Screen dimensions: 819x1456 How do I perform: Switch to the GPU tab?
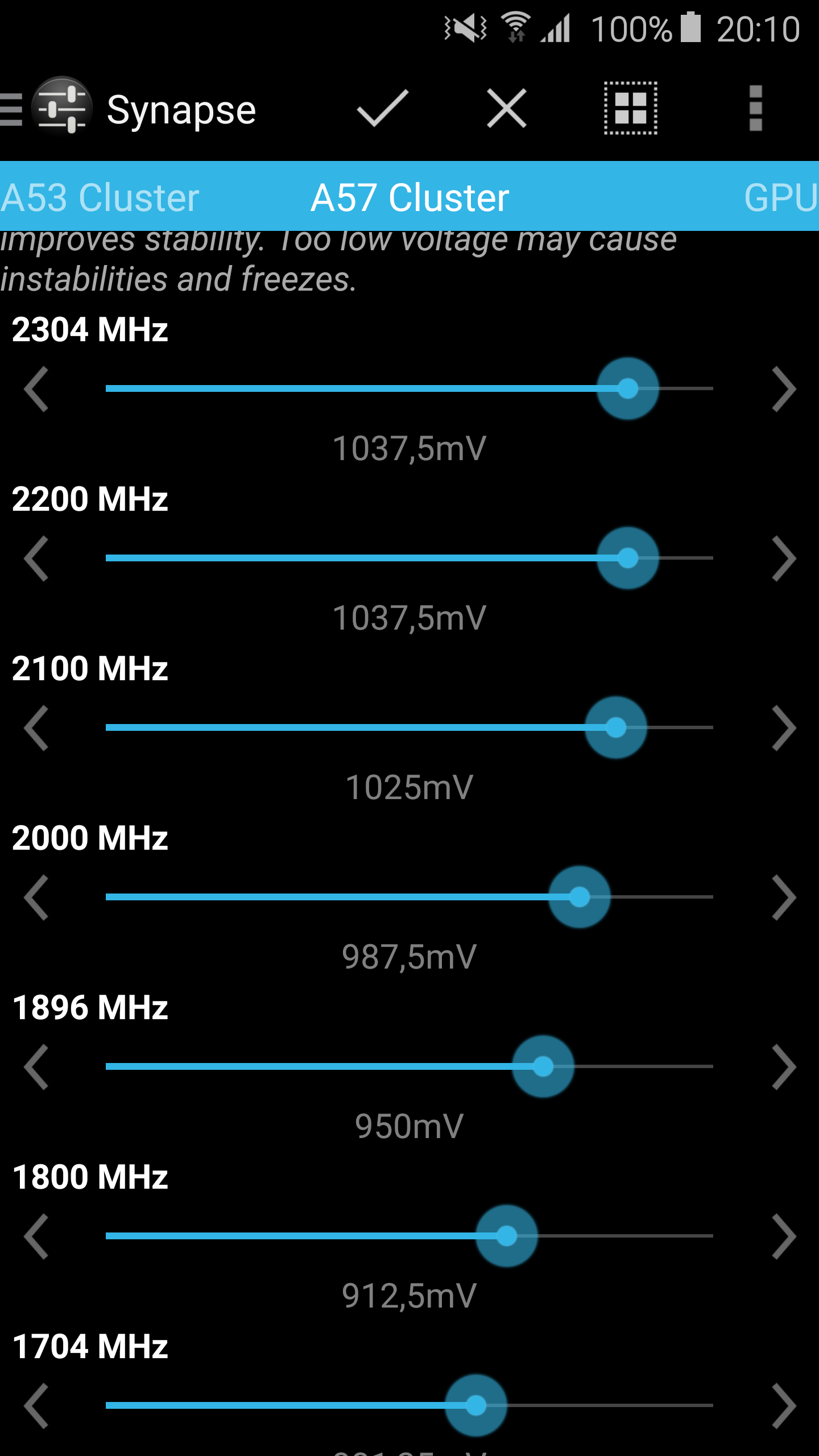[781, 197]
